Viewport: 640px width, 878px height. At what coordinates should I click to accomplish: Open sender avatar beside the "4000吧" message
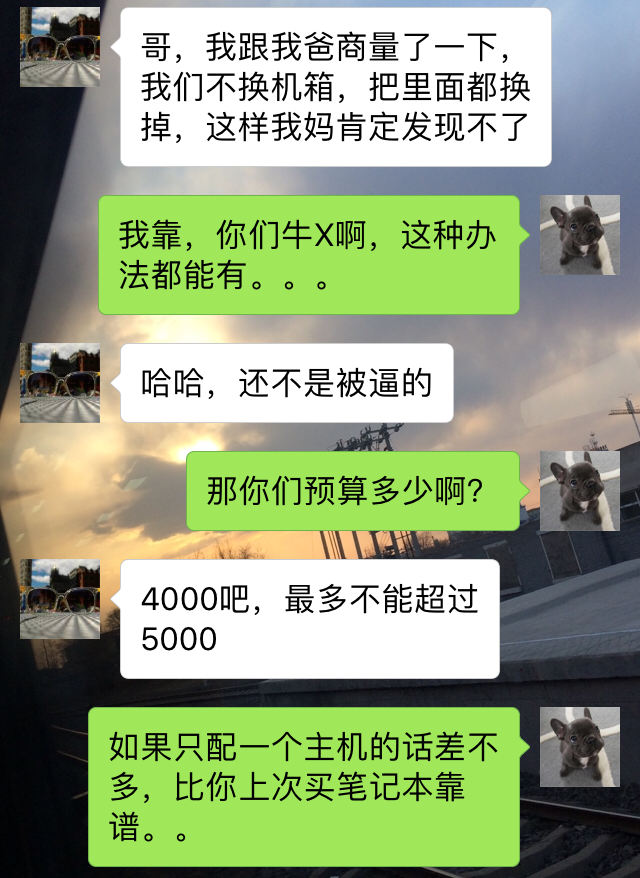coord(60,599)
